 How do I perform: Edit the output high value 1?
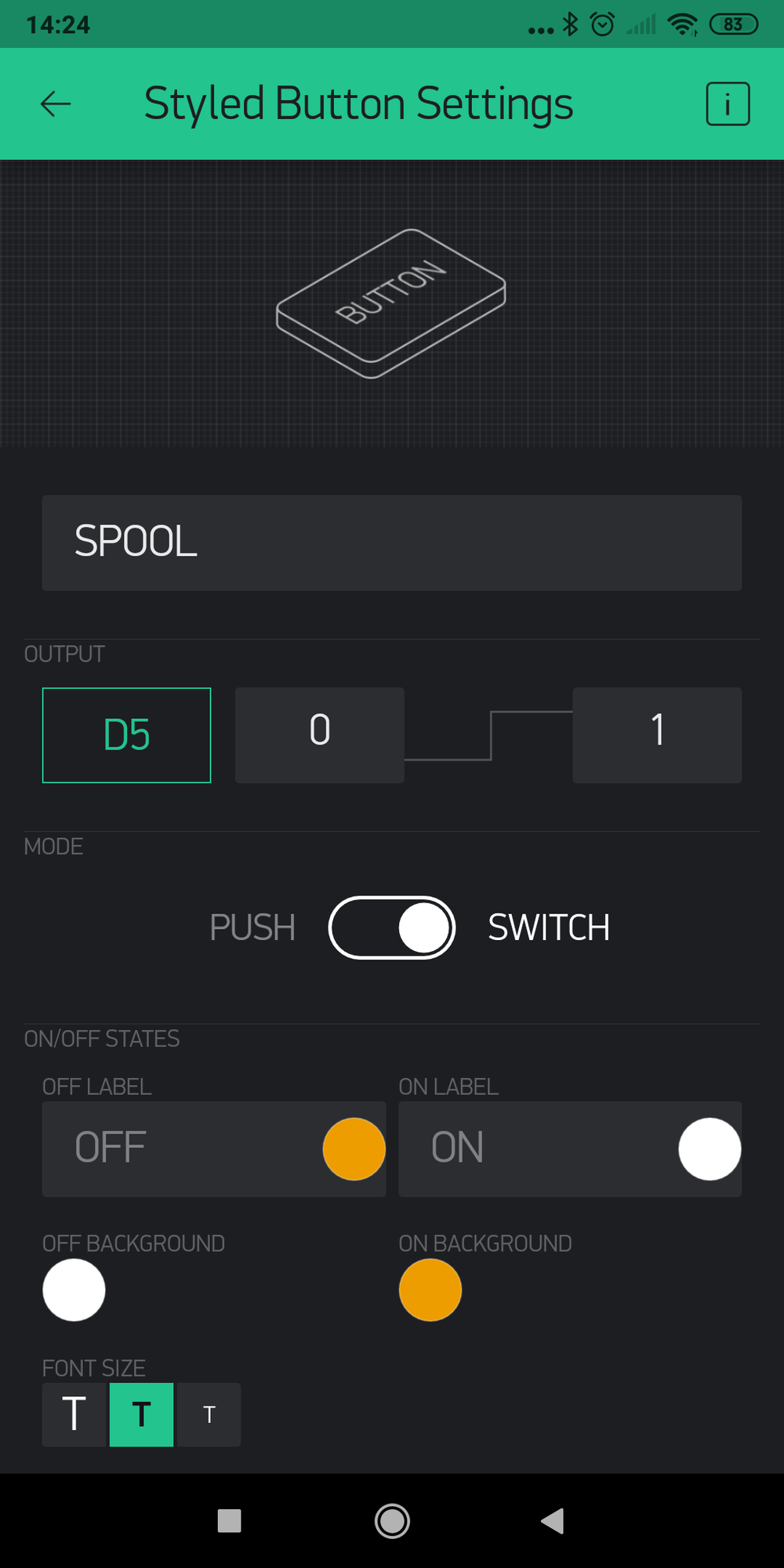[657, 735]
